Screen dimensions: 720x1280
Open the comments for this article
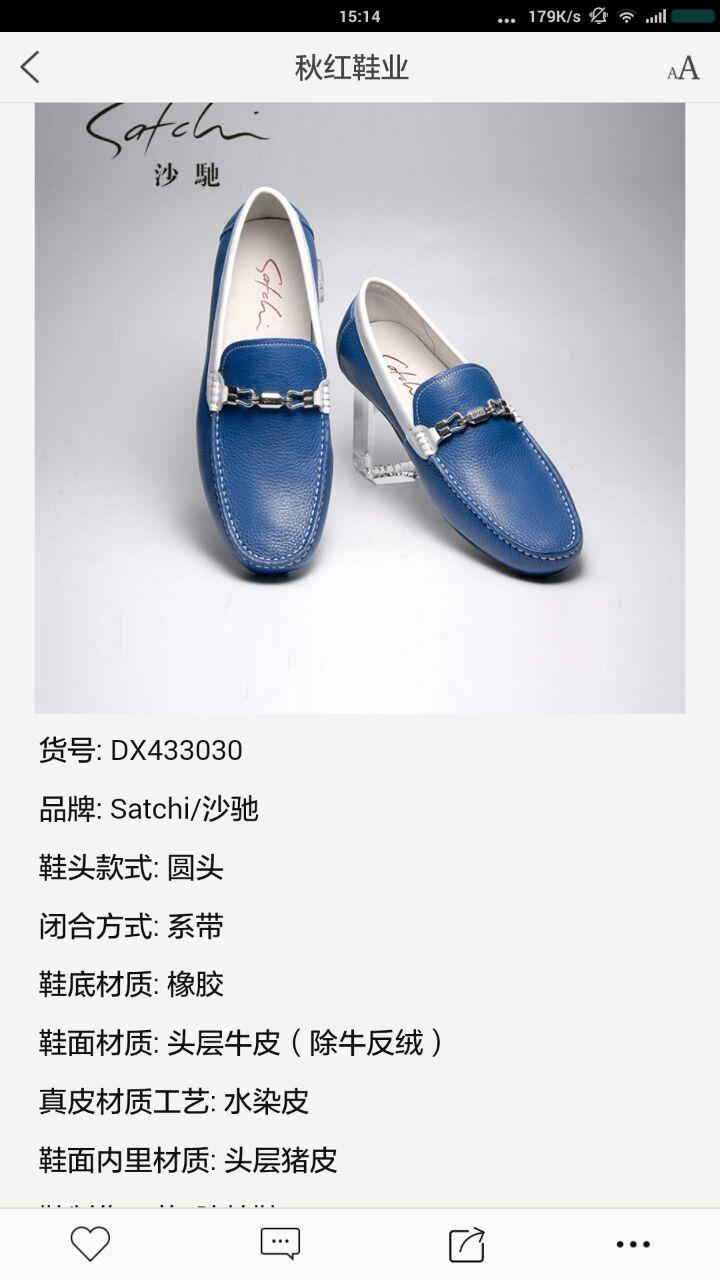(x=280, y=1243)
